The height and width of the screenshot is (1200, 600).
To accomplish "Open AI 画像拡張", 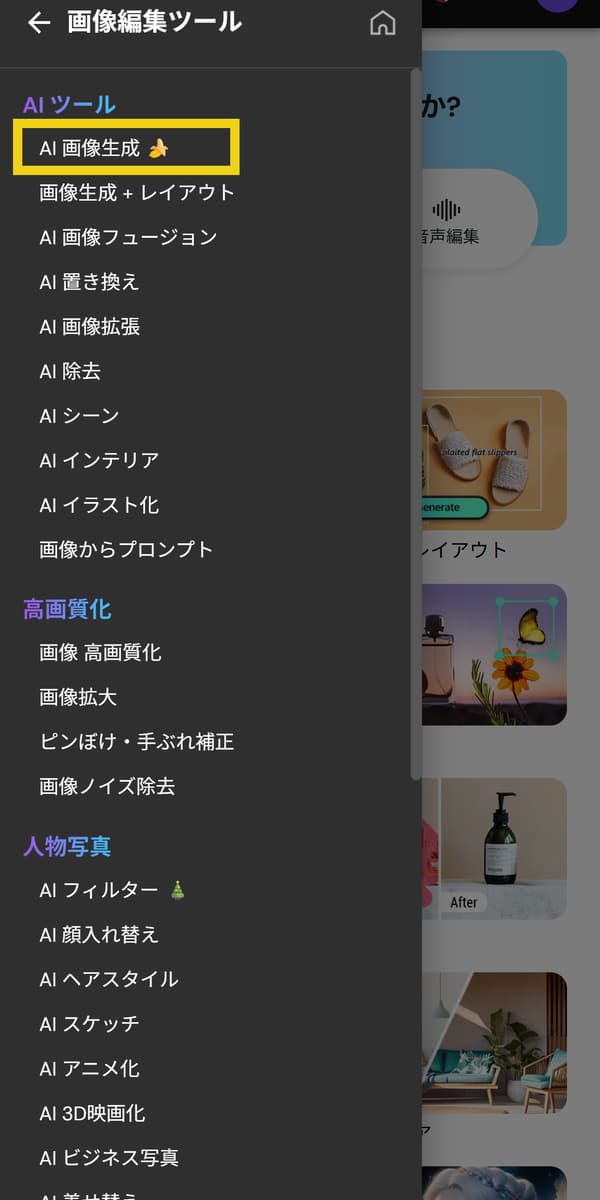I will pyautogui.click(x=89, y=326).
